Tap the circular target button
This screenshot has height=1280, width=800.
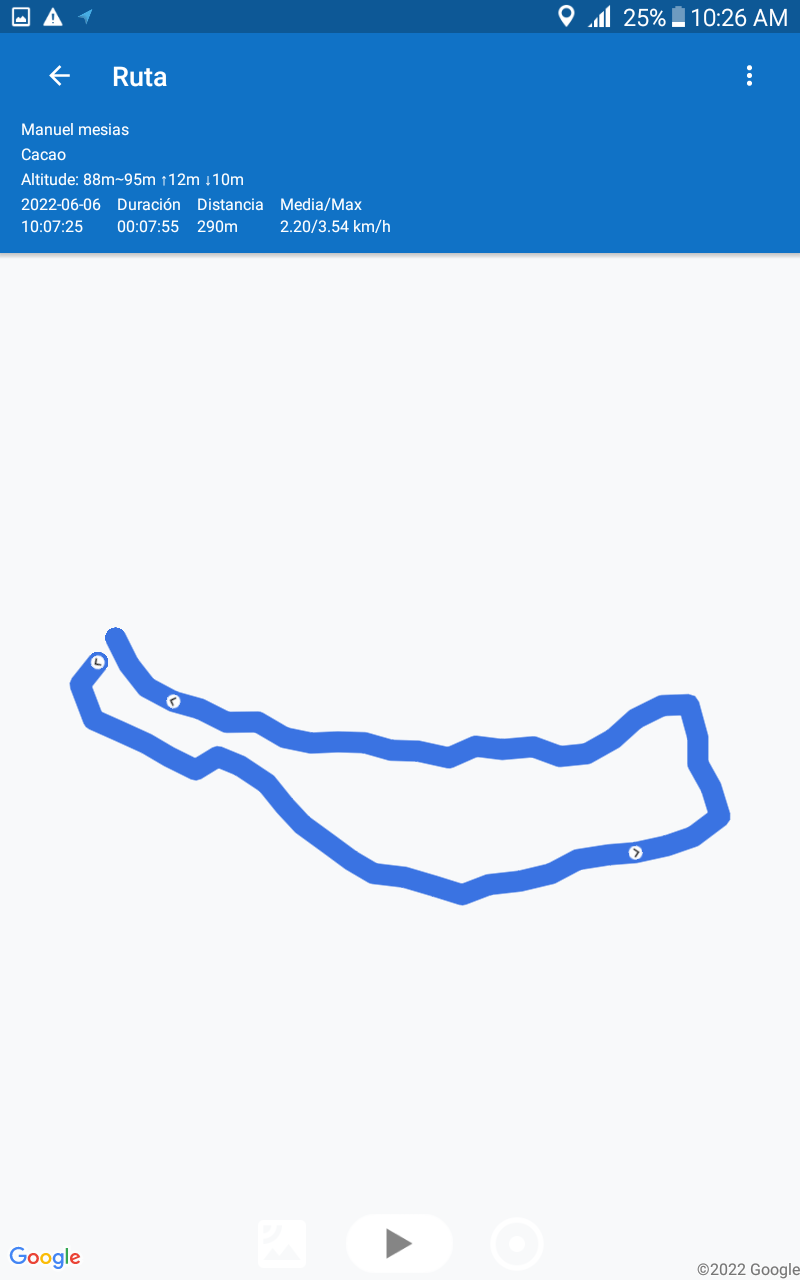coord(517,1244)
